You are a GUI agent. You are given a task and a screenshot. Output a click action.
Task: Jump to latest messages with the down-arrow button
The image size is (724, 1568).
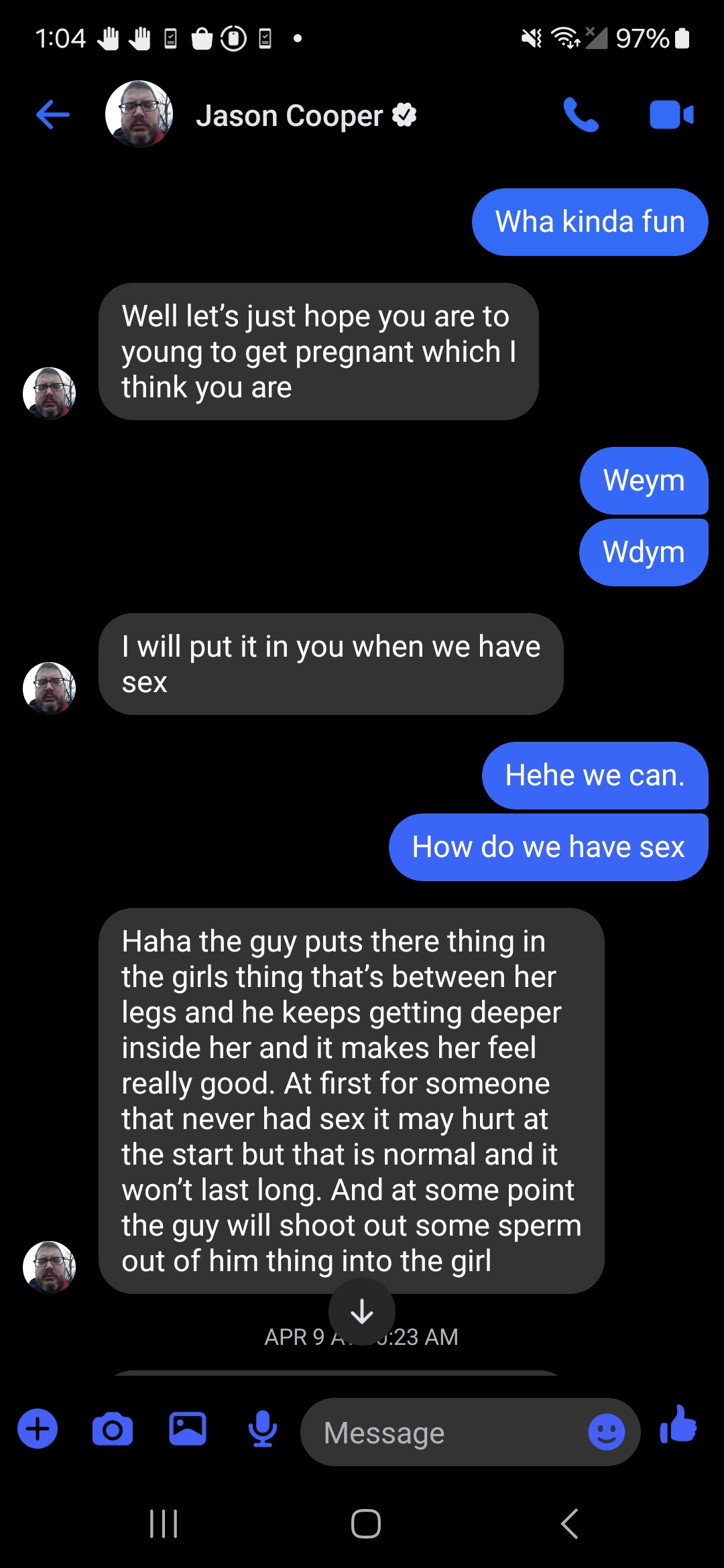[x=362, y=1311]
